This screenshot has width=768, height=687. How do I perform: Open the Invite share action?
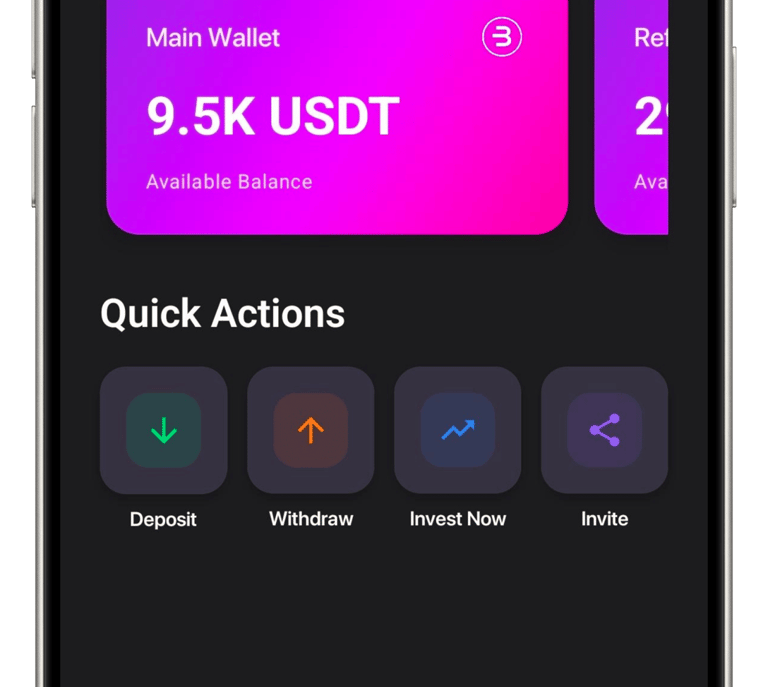[604, 430]
